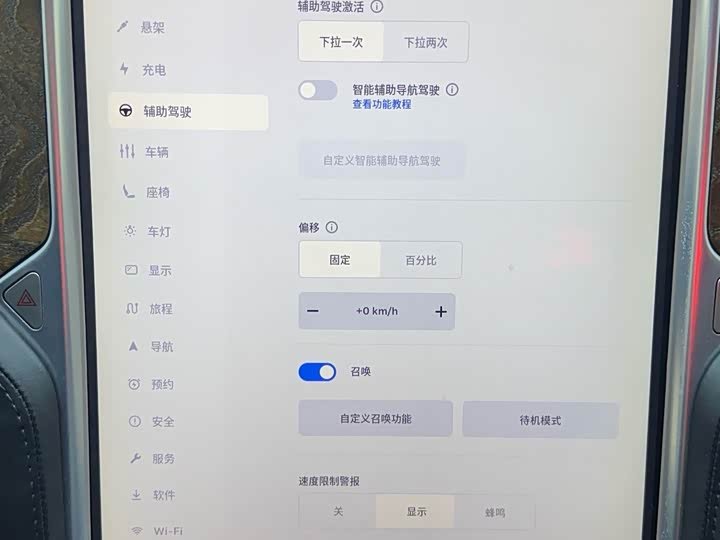
Task: Open the 安全 safety menu
Action: (x=152, y=422)
